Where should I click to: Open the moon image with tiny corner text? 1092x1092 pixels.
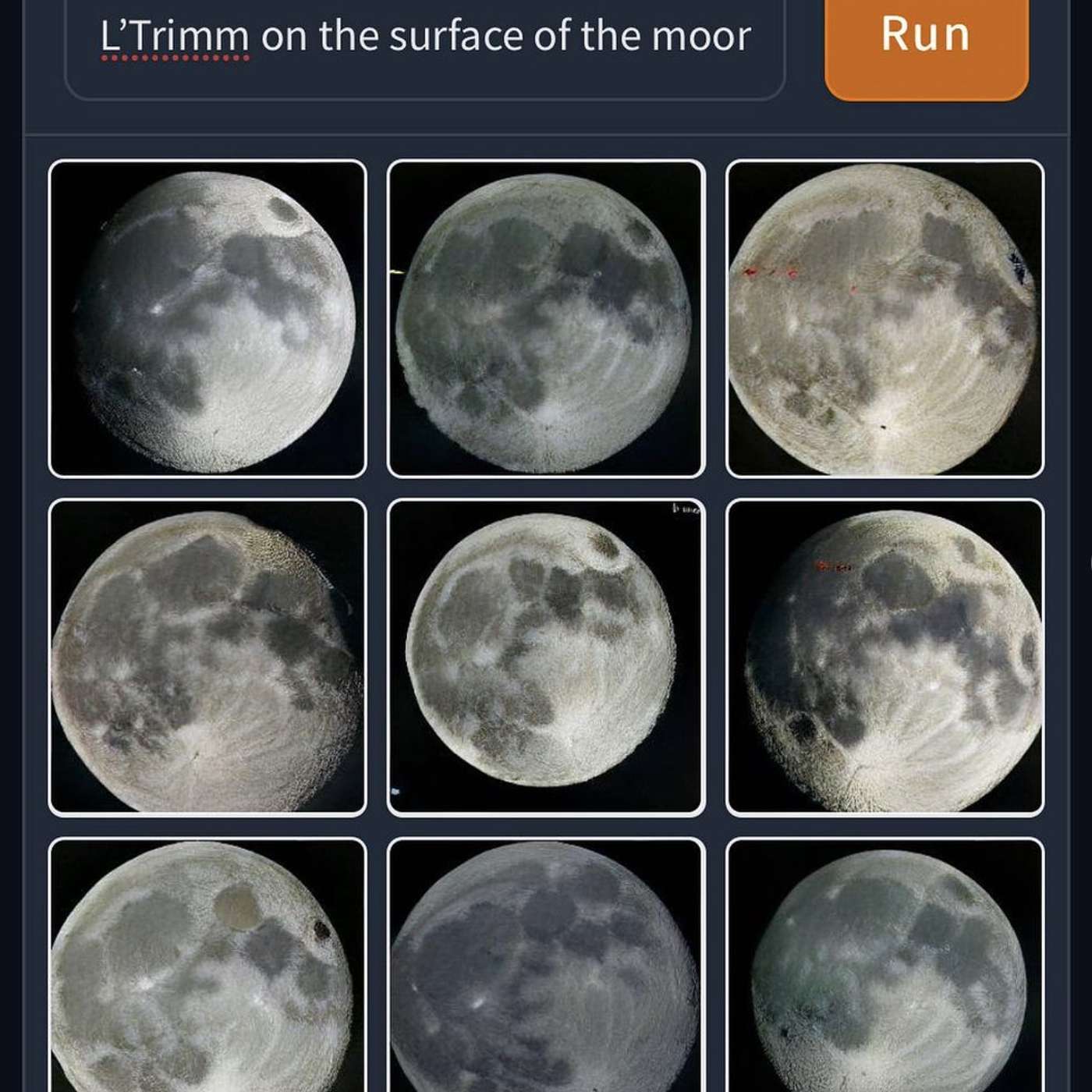546,657
